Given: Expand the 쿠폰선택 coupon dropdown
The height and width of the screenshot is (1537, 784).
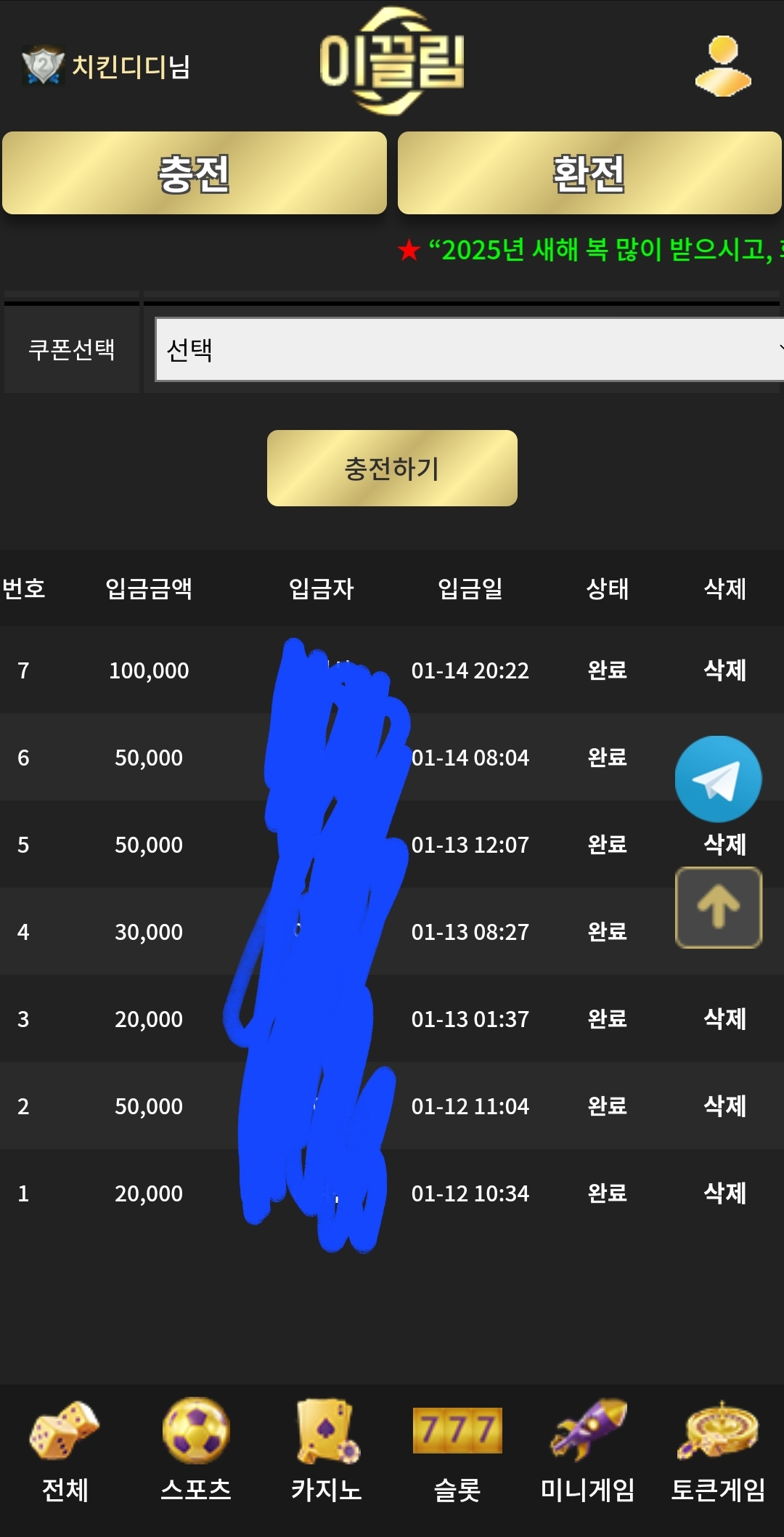Looking at the screenshot, I should tap(469, 349).
